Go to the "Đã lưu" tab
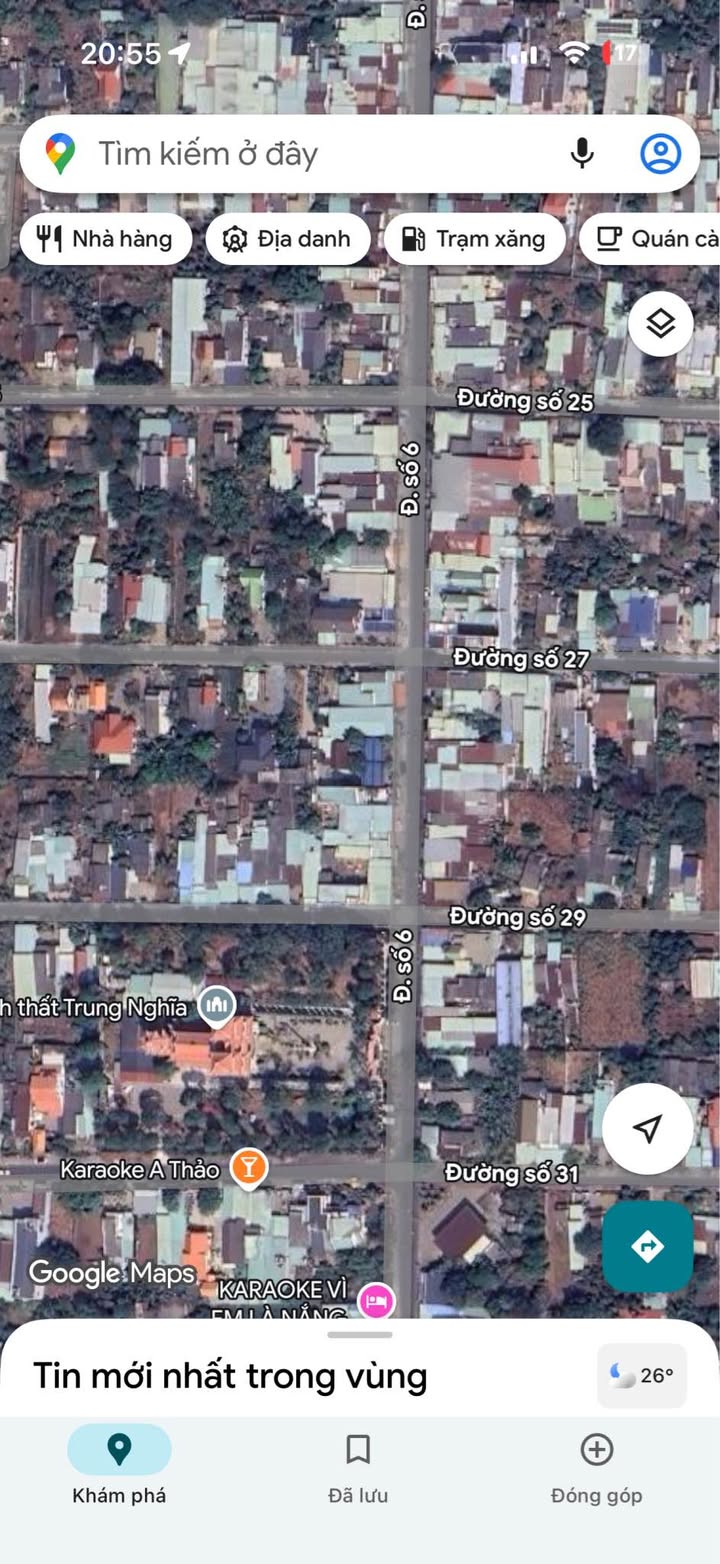Image resolution: width=720 pixels, height=1564 pixels. pos(358,1465)
